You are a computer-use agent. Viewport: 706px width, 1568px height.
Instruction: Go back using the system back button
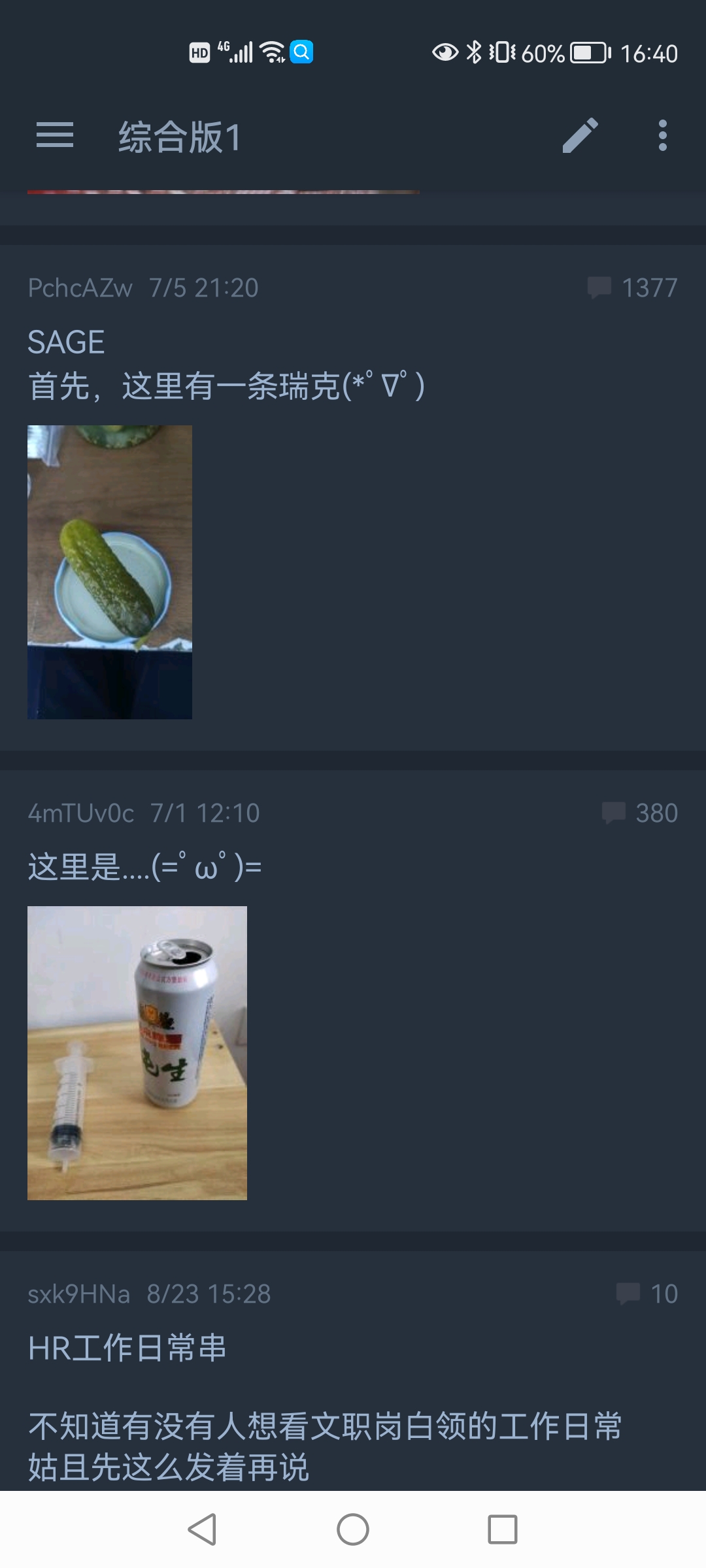pyautogui.click(x=202, y=1529)
